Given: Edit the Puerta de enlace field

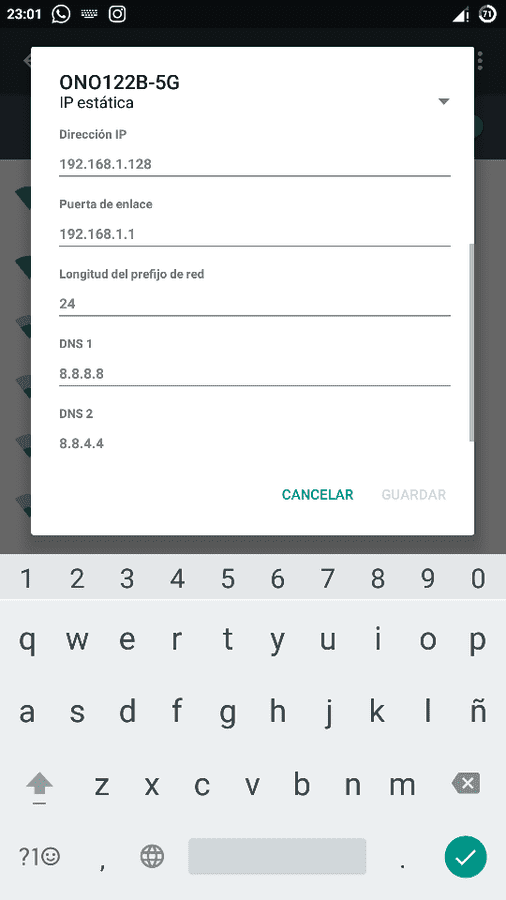Looking at the screenshot, I should 254,234.
